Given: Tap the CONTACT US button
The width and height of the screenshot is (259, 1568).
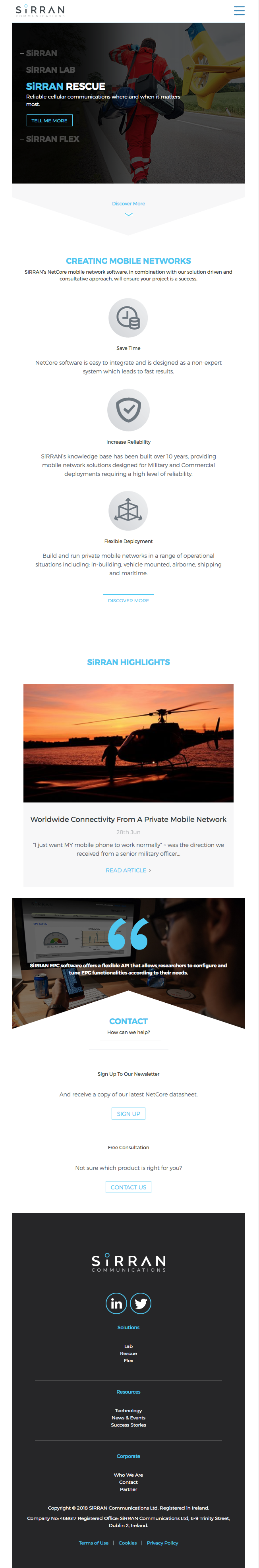Looking at the screenshot, I should [128, 1187].
